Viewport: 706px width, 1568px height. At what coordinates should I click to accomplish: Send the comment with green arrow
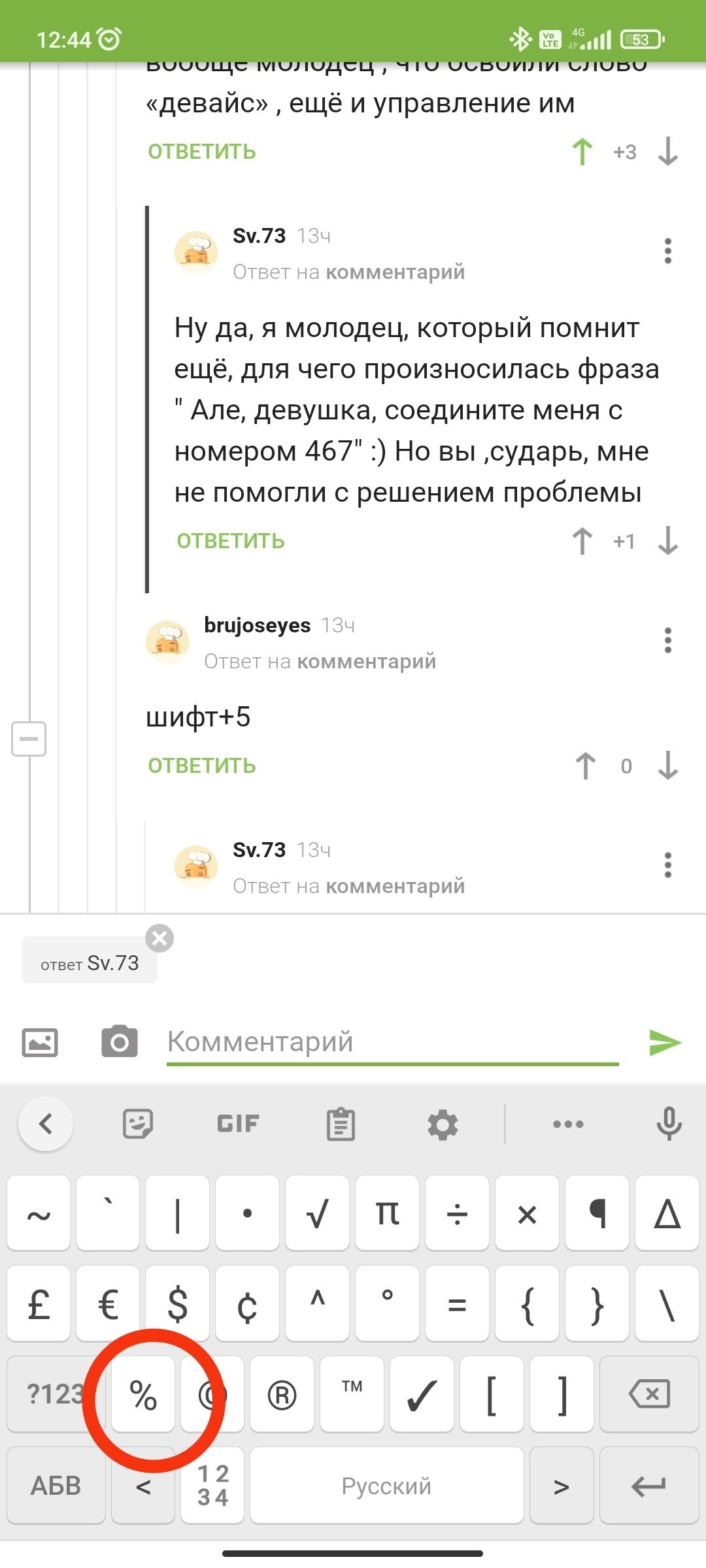pos(665,1042)
